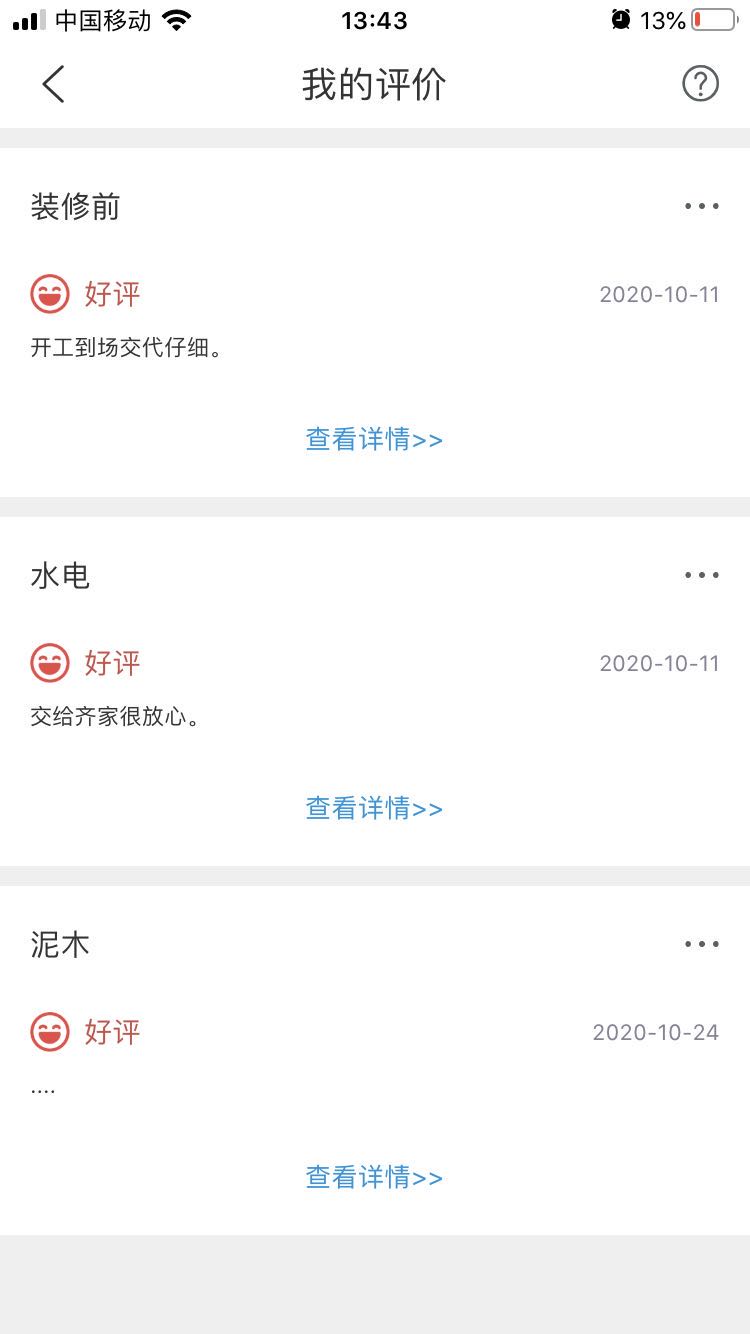View details of the 装修前 review
Viewport: 750px width, 1334px height.
click(374, 440)
